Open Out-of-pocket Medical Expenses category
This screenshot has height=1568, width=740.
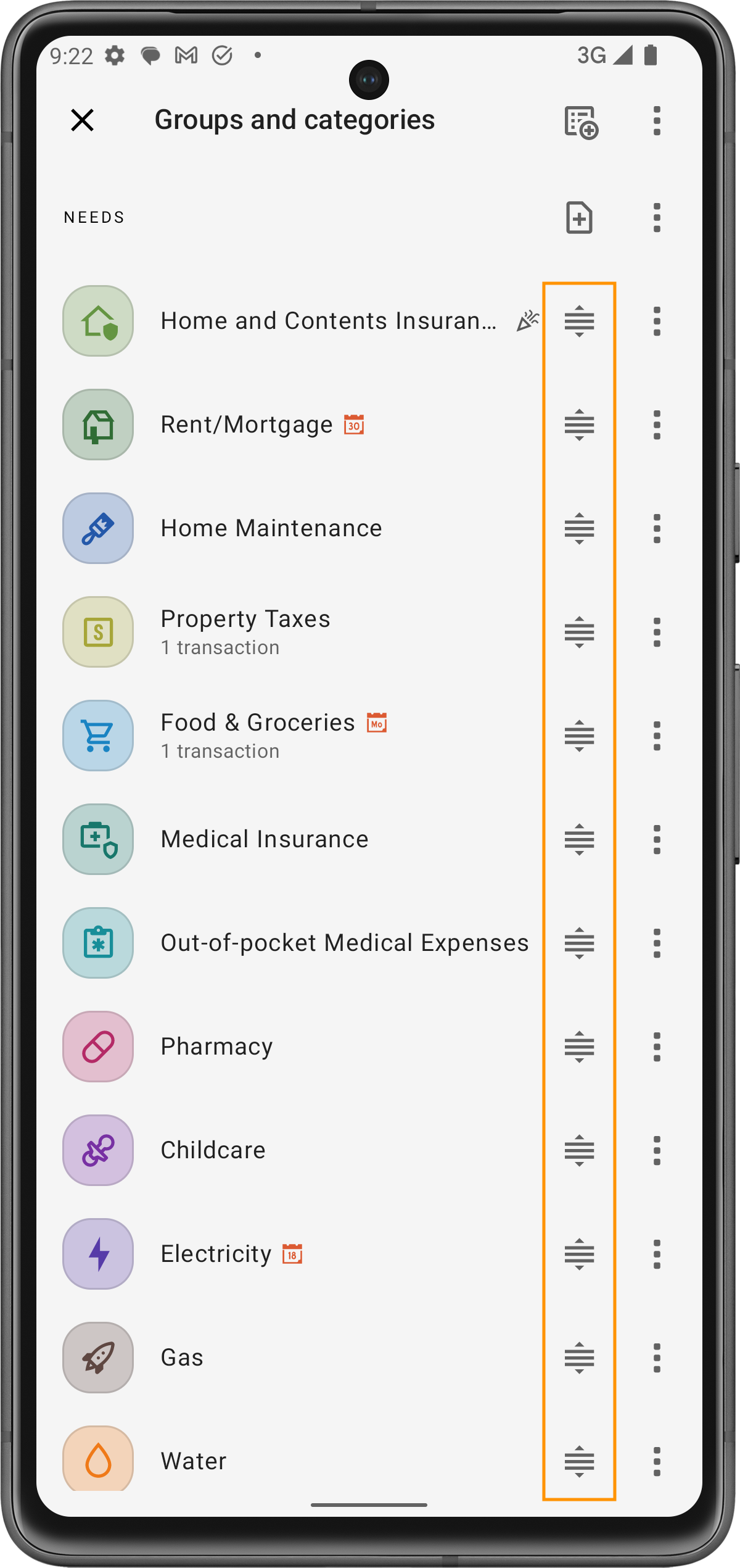(344, 944)
